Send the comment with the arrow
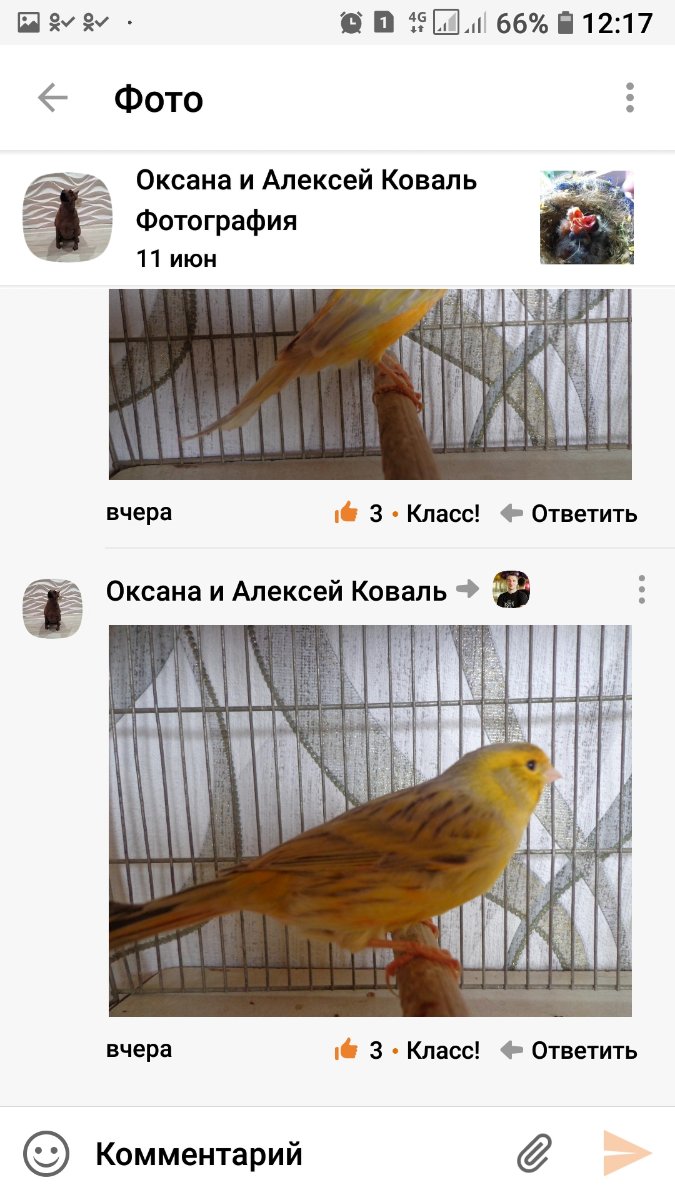675x1200 pixels. 627,1154
